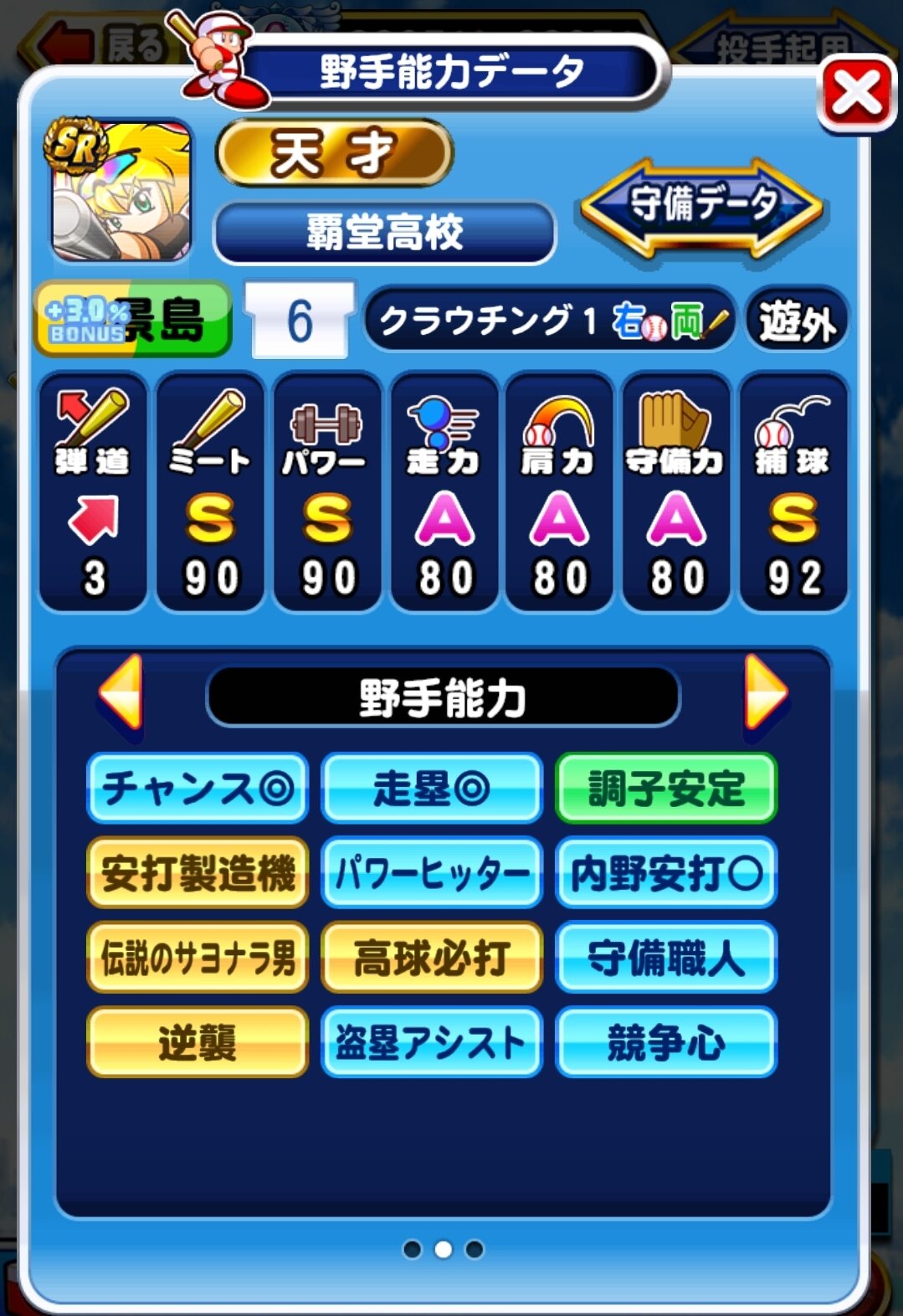View the 競争心 ability
Image resolution: width=903 pixels, height=1316 pixels.
(x=666, y=1042)
